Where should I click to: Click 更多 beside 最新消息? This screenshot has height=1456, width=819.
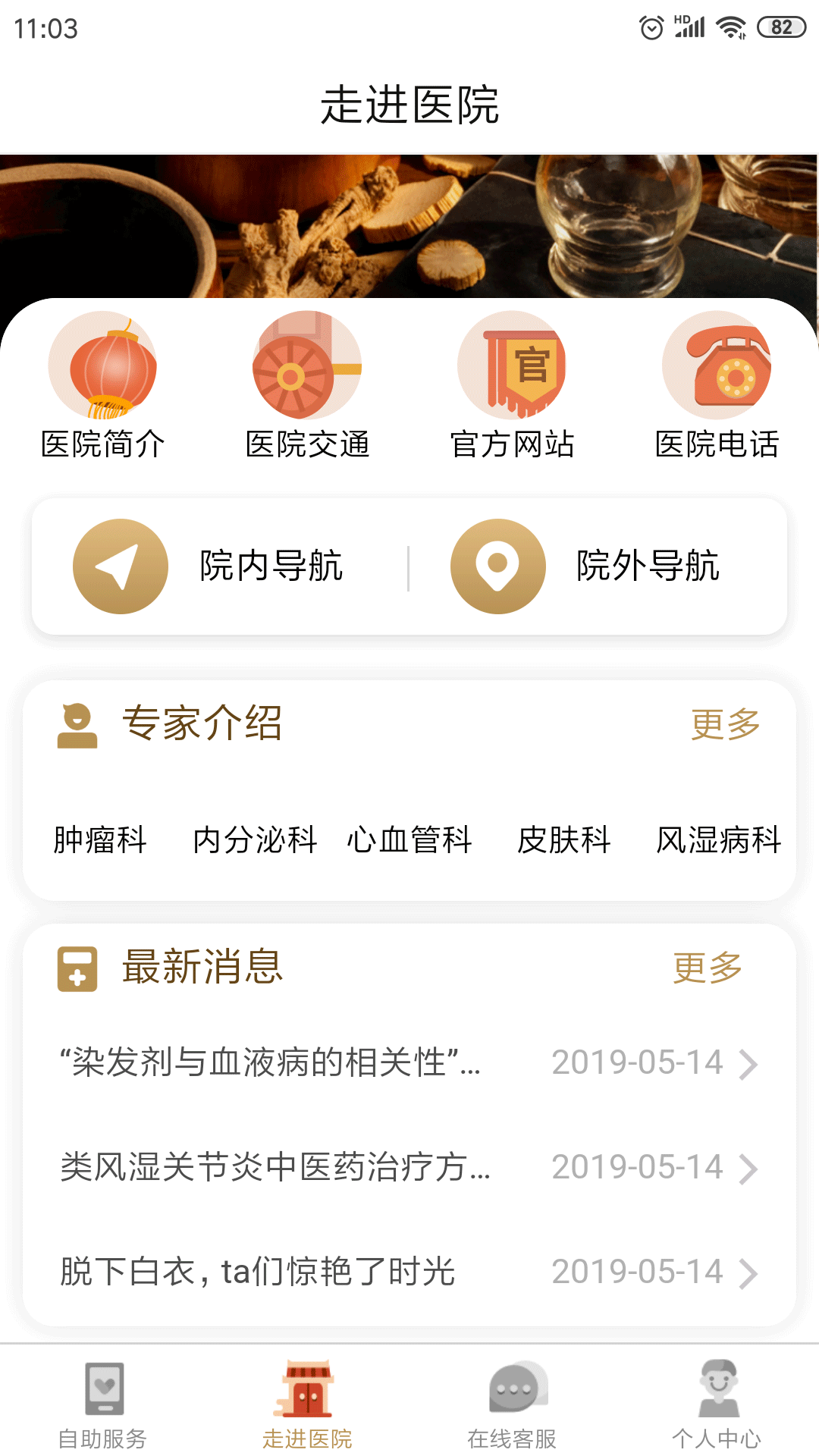[x=707, y=968]
